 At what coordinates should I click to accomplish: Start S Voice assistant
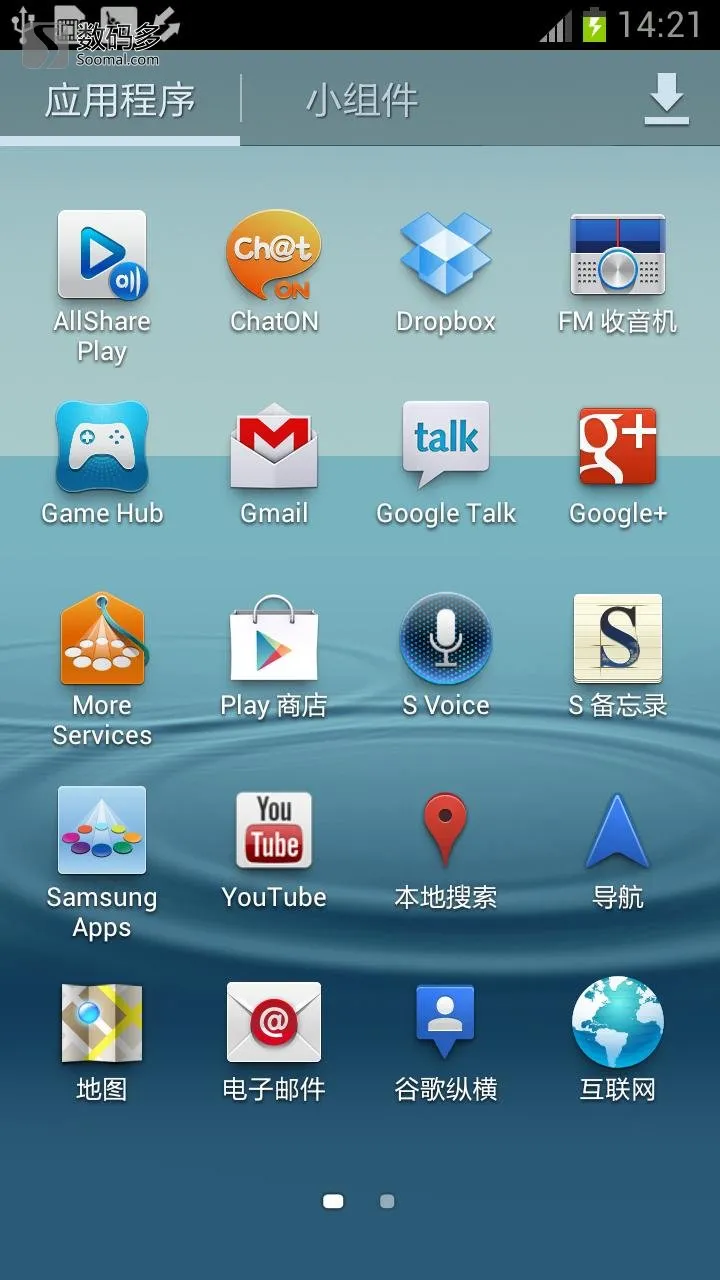click(x=446, y=640)
